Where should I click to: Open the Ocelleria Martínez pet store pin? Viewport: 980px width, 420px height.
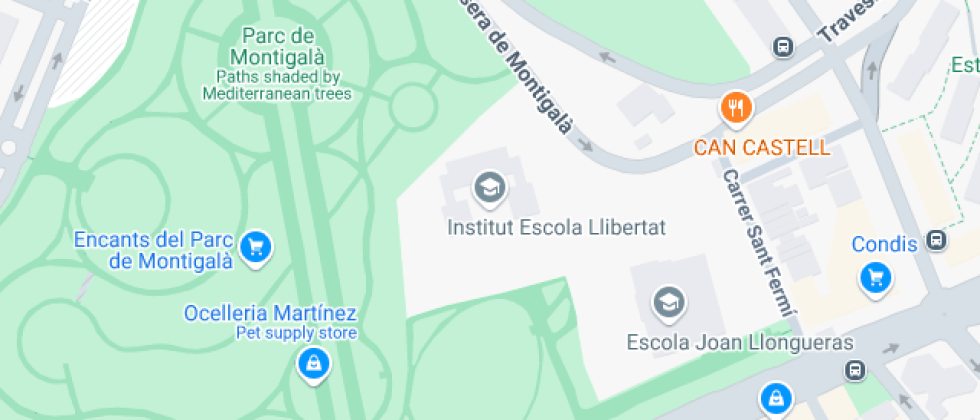tap(314, 362)
